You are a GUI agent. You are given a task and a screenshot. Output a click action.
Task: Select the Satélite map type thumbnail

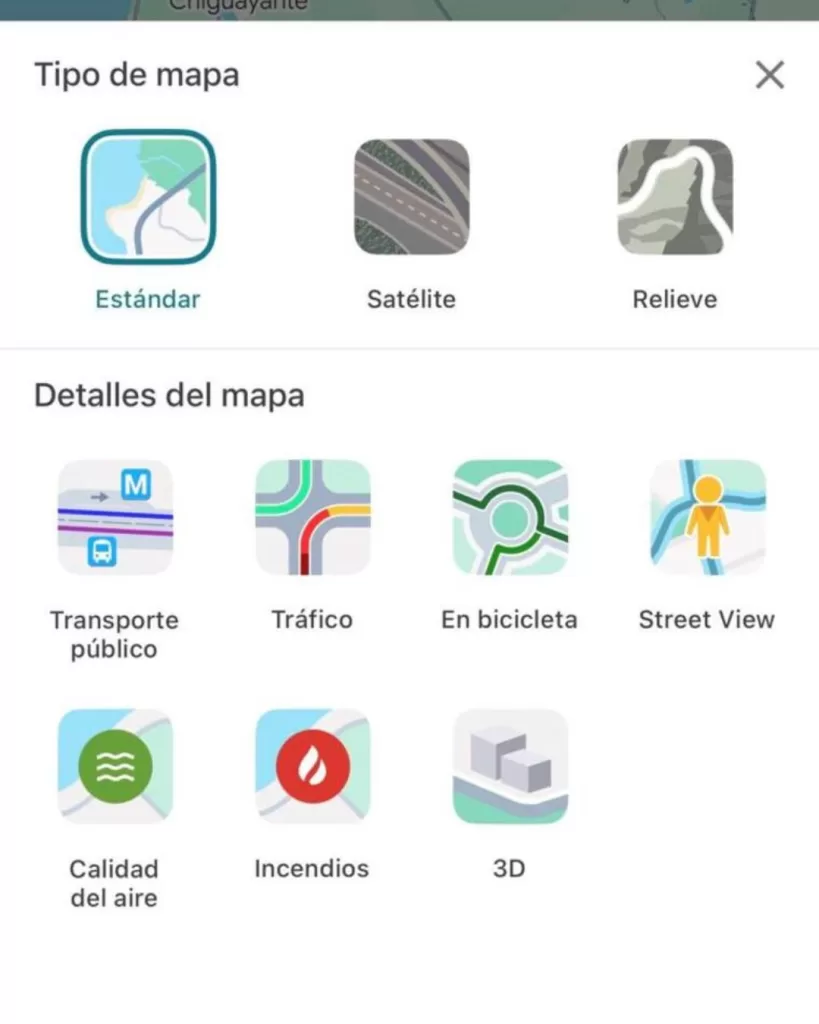(x=411, y=196)
